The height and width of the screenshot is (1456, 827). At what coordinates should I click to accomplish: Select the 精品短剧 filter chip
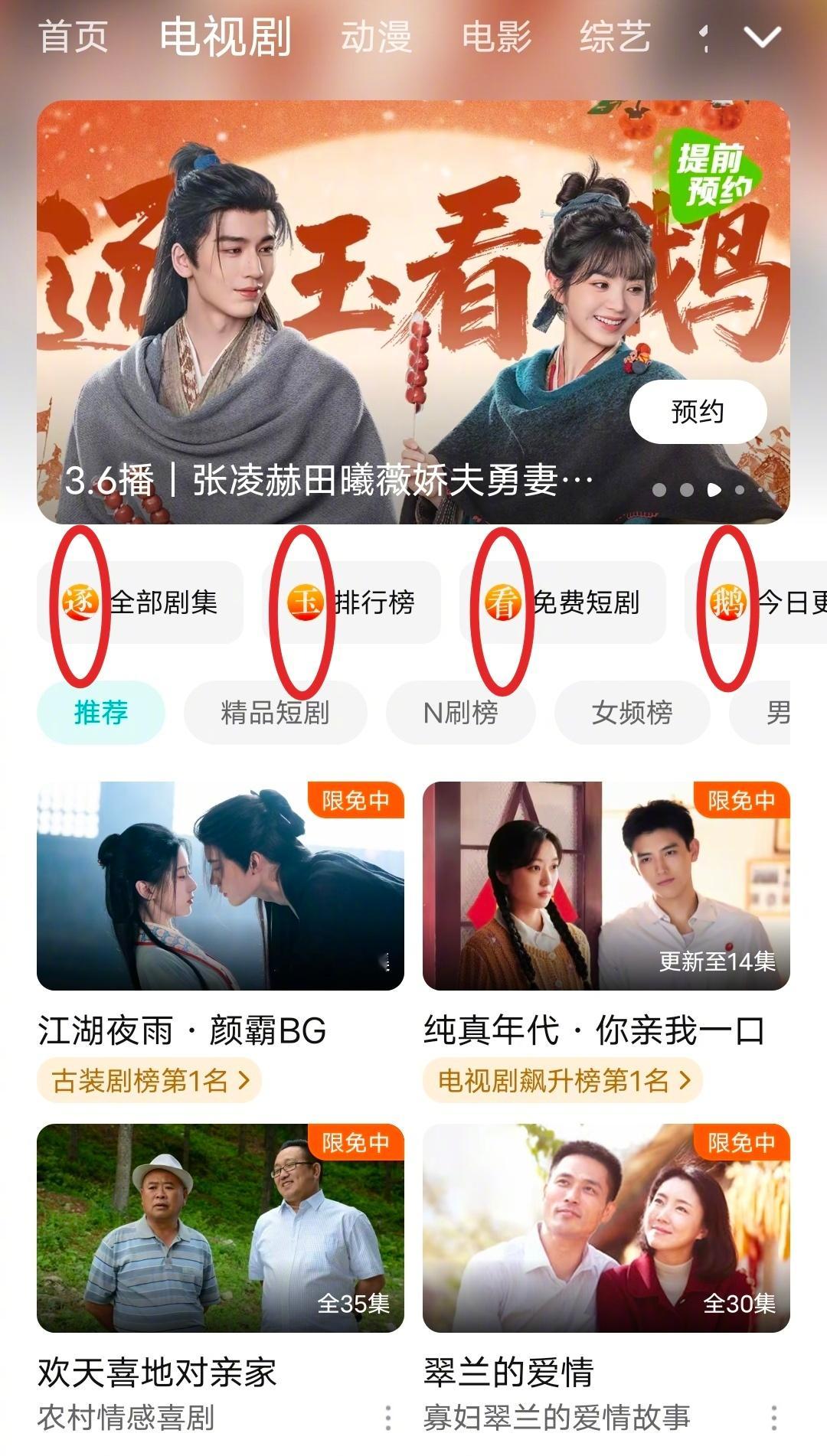tap(274, 711)
